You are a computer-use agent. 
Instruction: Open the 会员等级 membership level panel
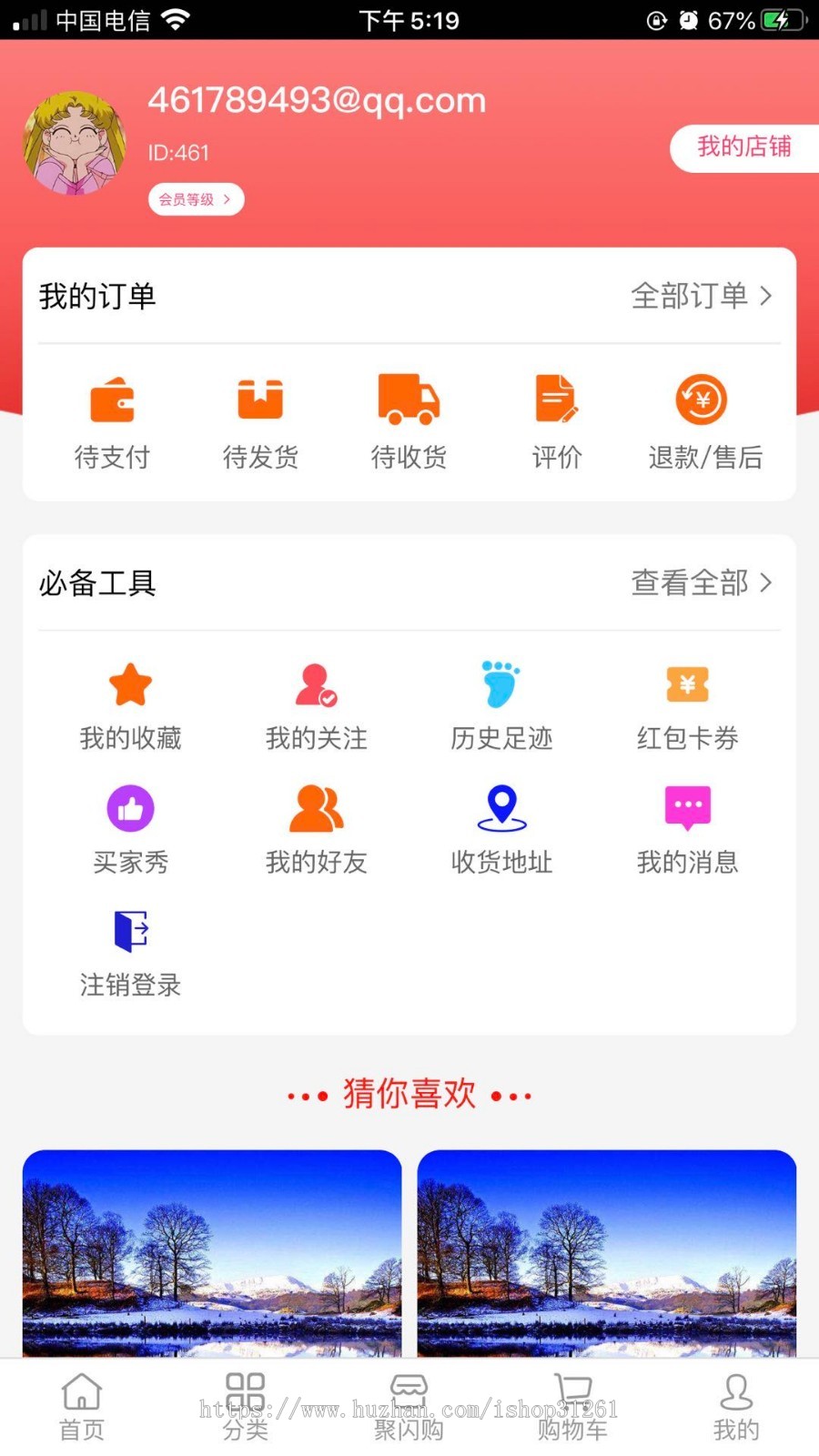(x=196, y=198)
